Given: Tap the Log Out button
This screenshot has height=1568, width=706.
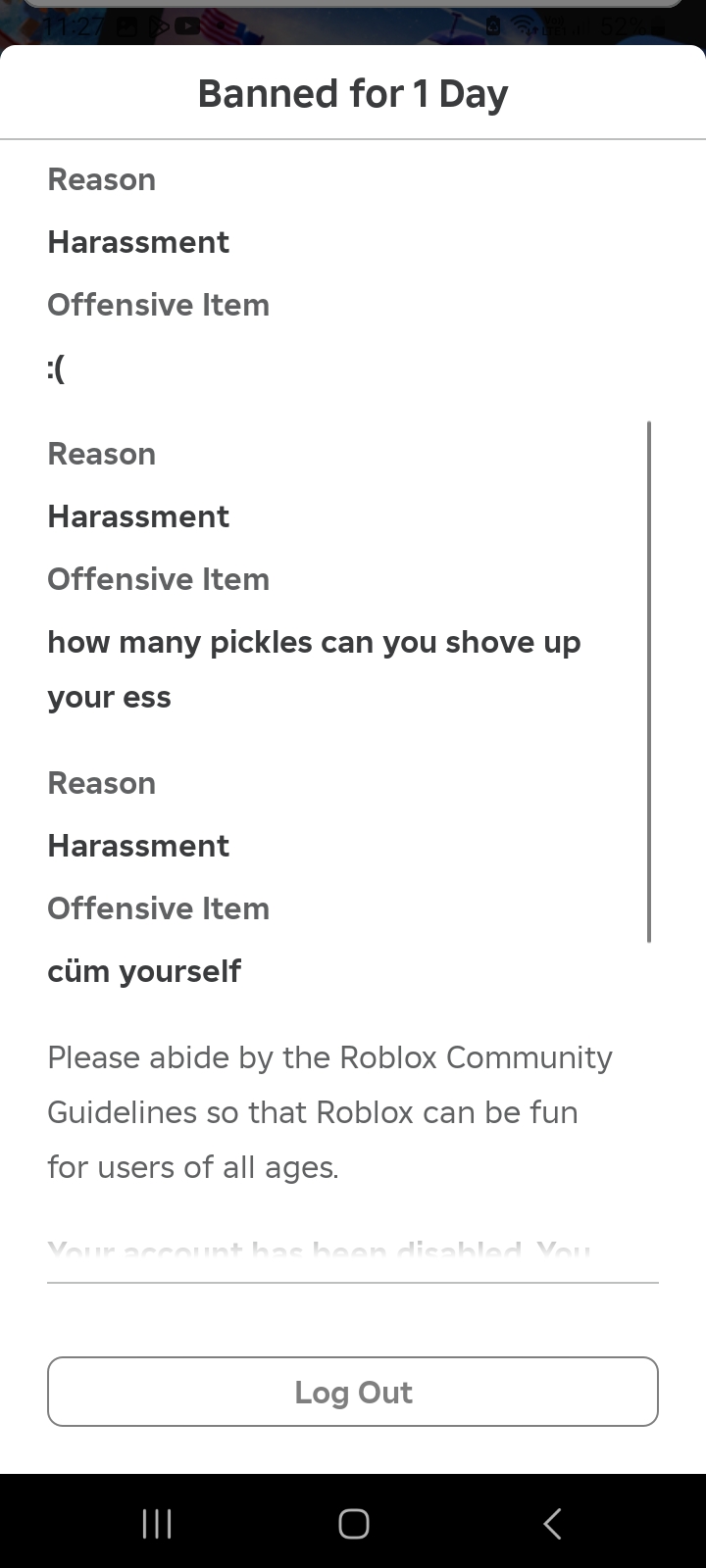Looking at the screenshot, I should [x=353, y=1392].
